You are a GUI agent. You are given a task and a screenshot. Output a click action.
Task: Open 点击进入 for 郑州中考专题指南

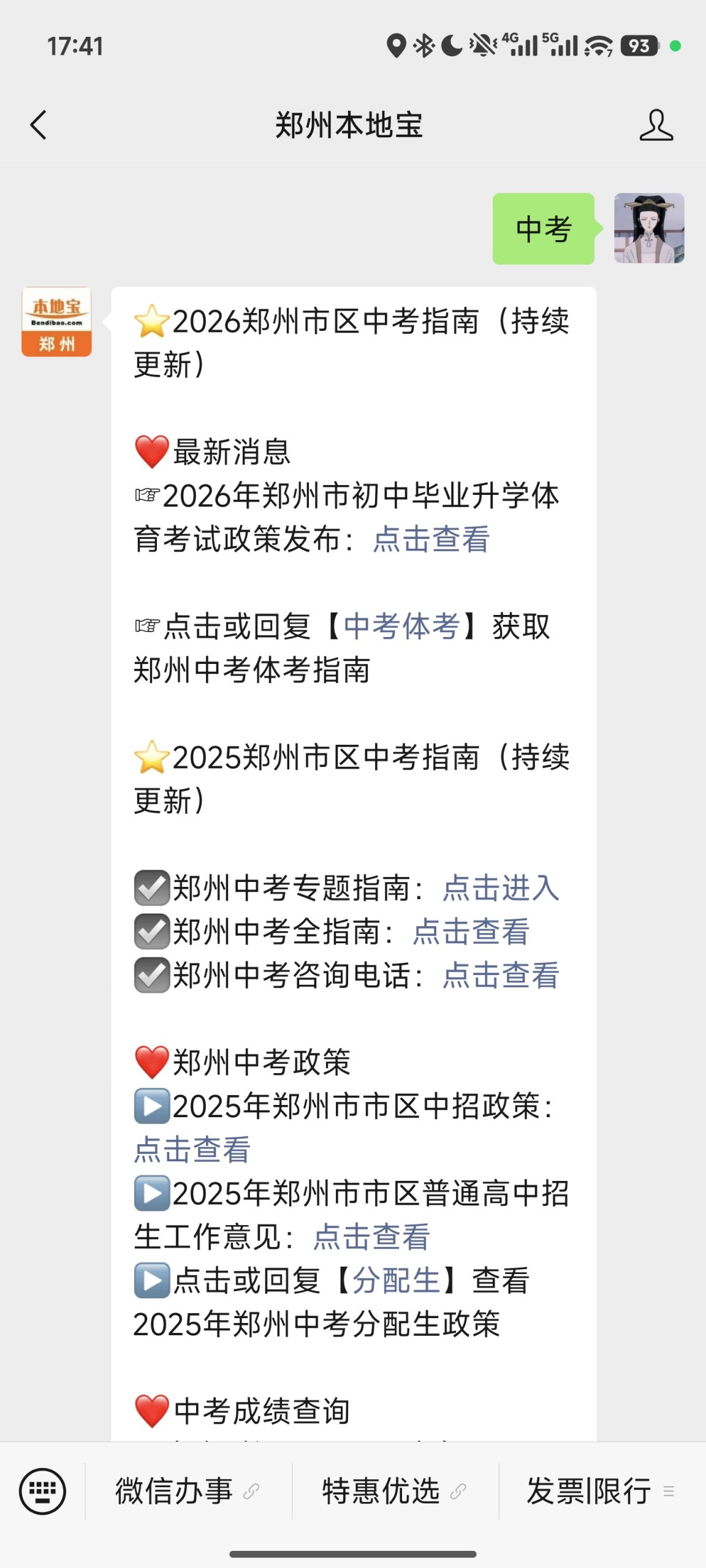(501, 888)
